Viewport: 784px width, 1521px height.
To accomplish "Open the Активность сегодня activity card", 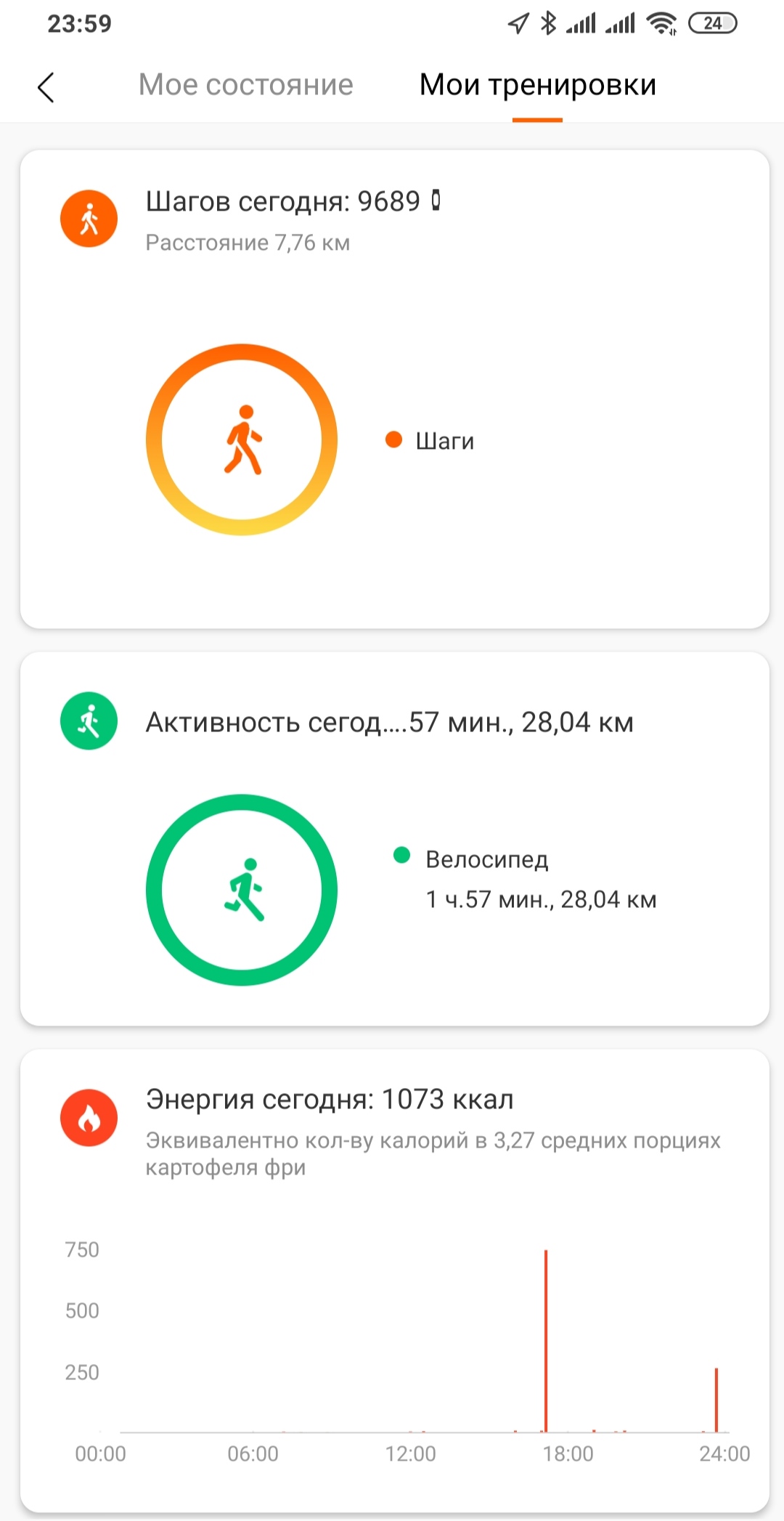I will tap(394, 839).
